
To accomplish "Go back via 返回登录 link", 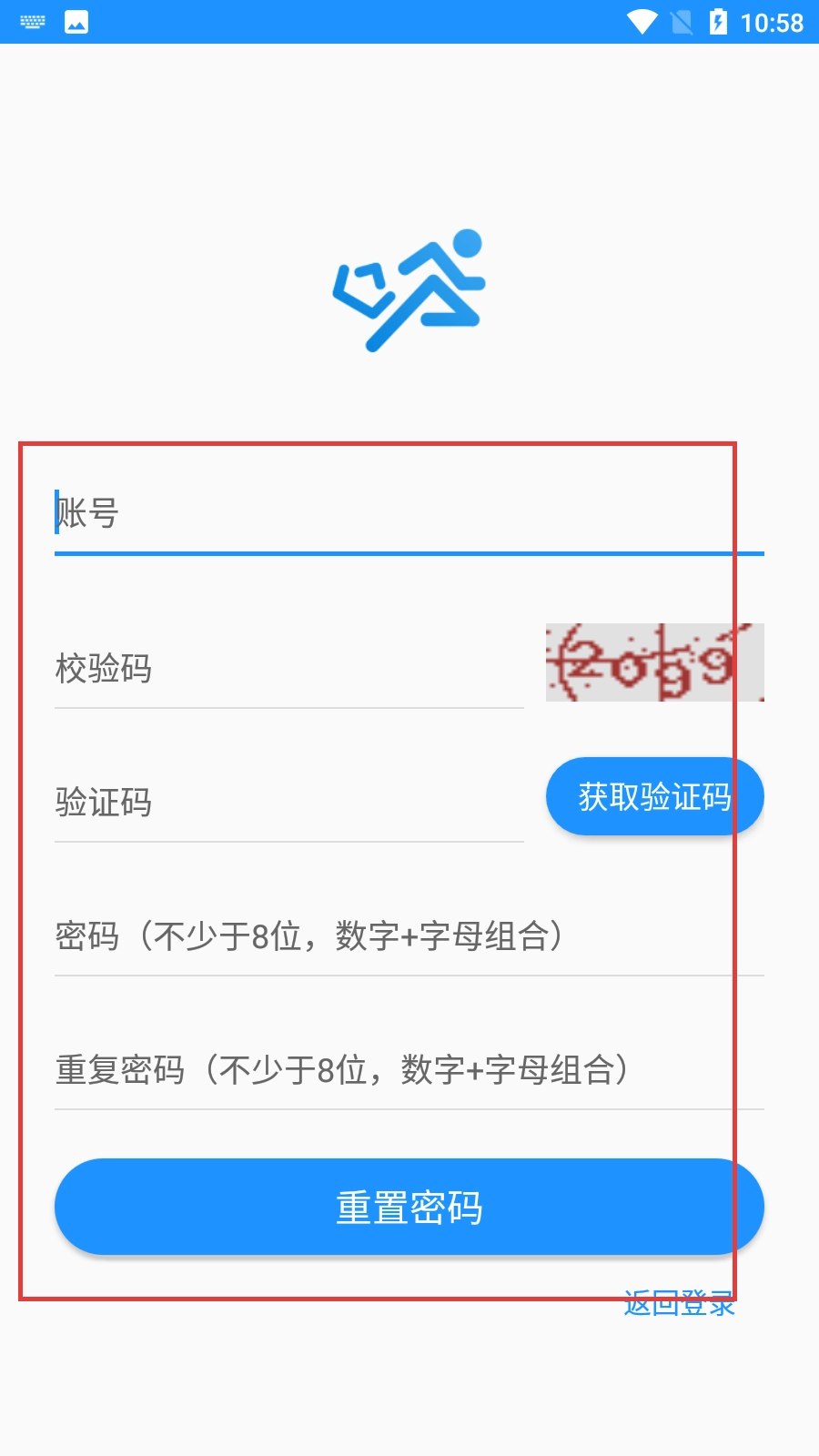I will click(x=679, y=1304).
